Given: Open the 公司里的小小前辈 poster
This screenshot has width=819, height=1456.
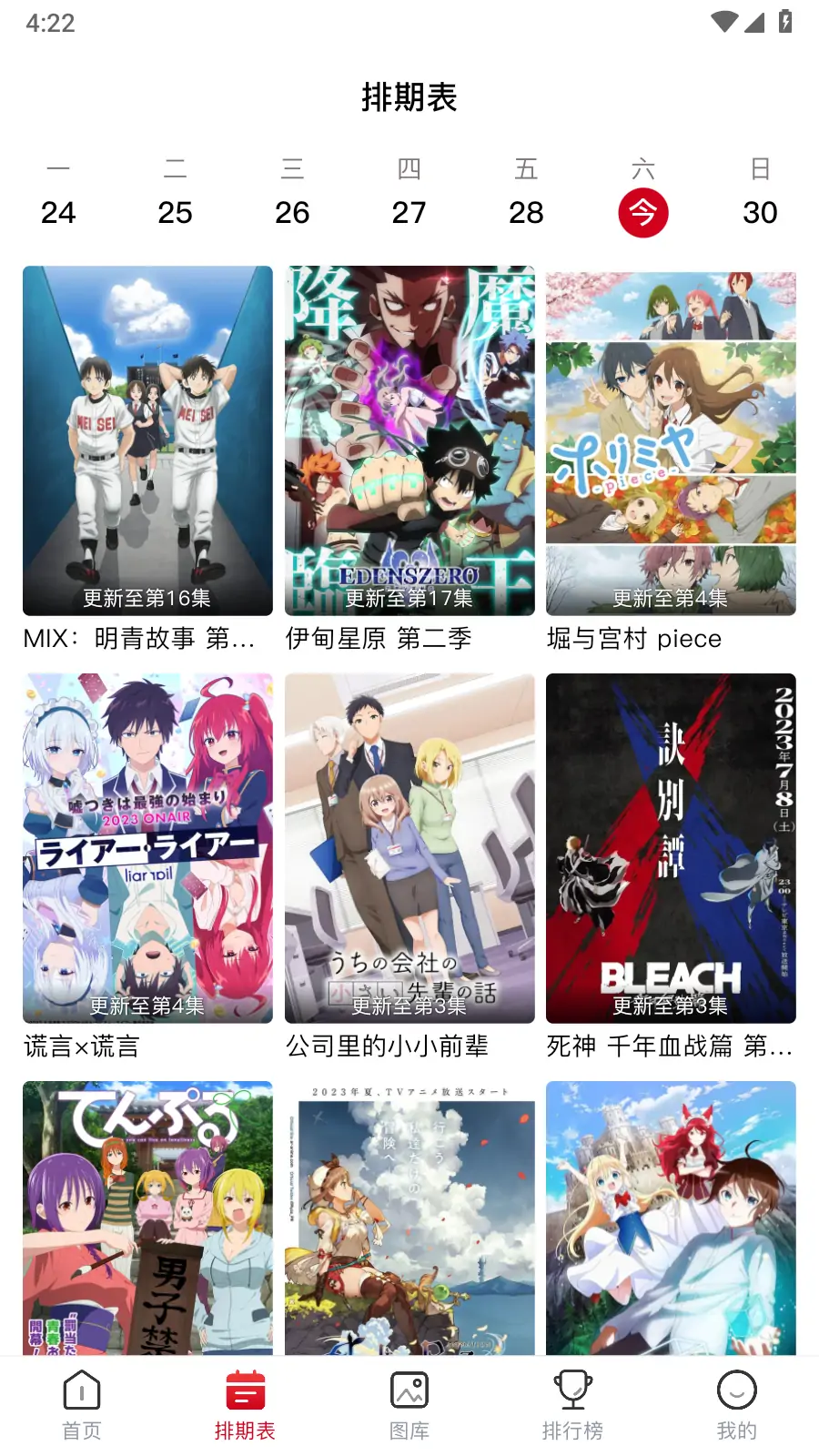Looking at the screenshot, I should [x=409, y=849].
